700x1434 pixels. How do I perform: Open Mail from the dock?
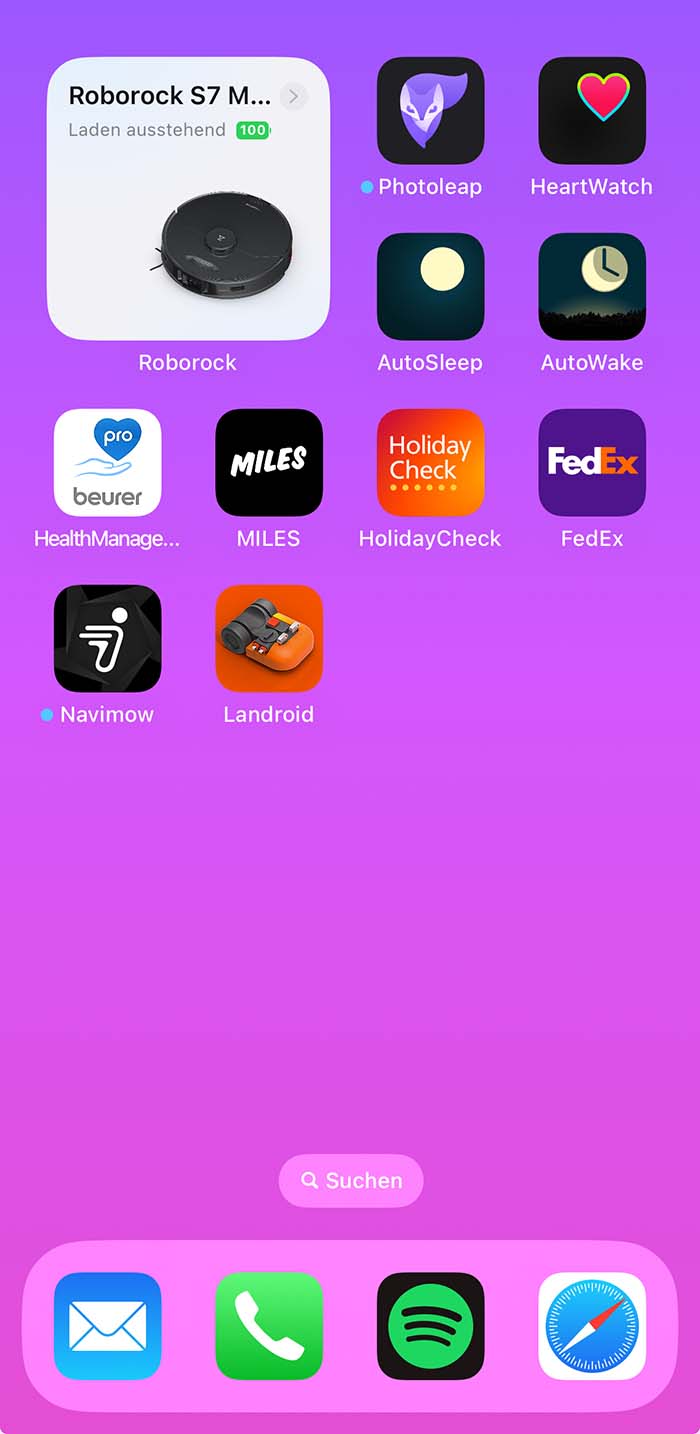(107, 1326)
